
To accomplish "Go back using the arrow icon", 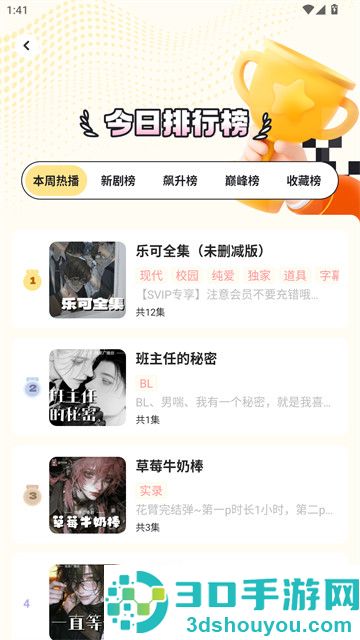I will click(27, 46).
